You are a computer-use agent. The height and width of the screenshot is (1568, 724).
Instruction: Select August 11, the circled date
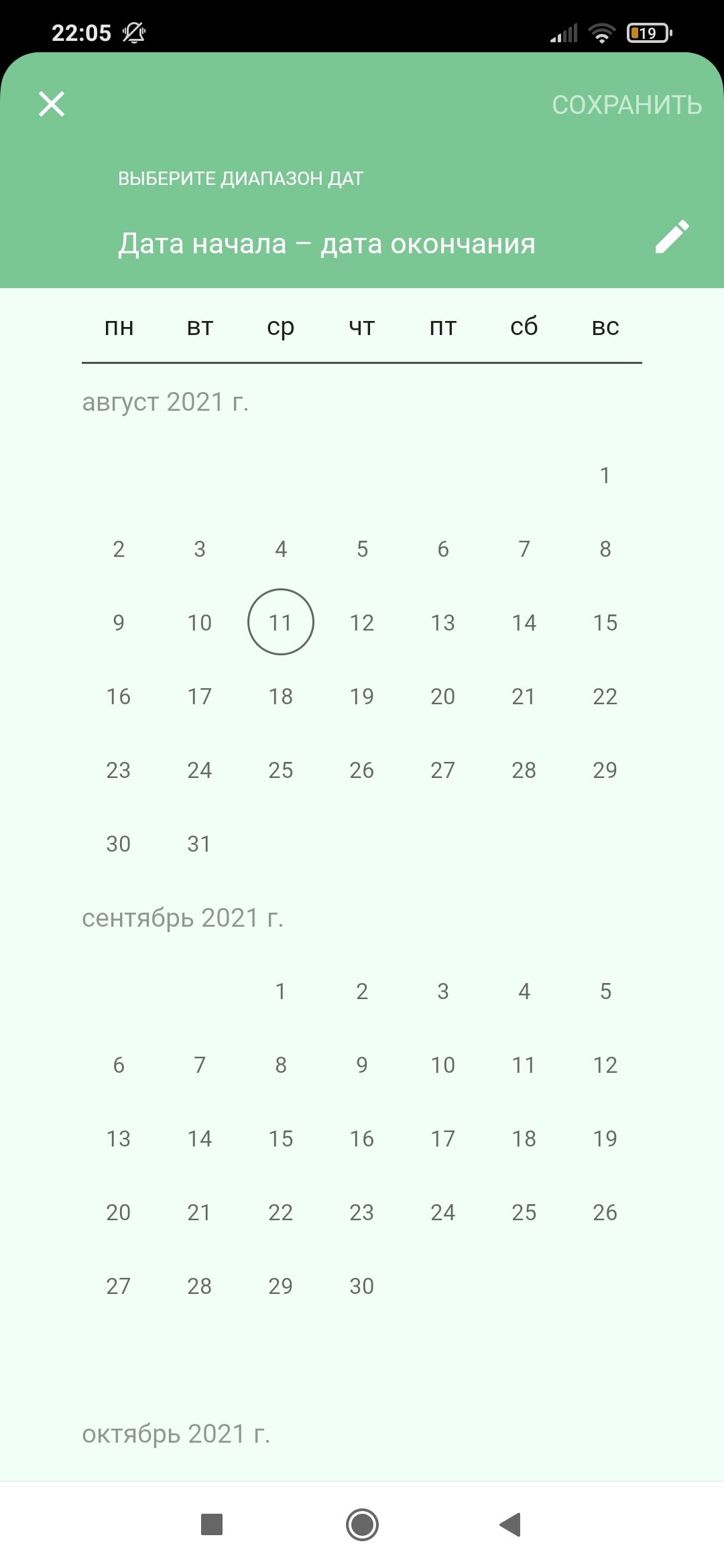(281, 622)
